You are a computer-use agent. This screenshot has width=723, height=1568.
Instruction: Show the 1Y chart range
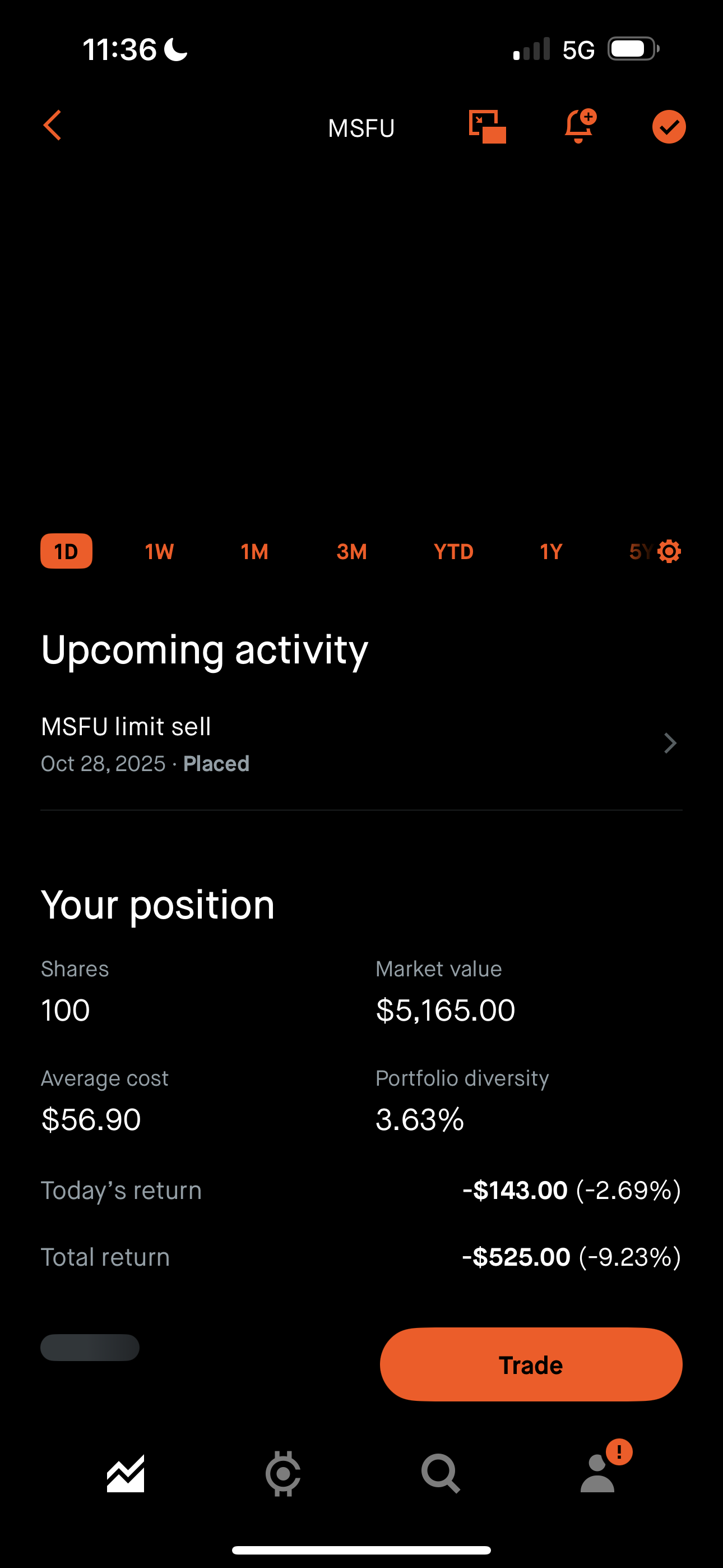[x=551, y=551]
